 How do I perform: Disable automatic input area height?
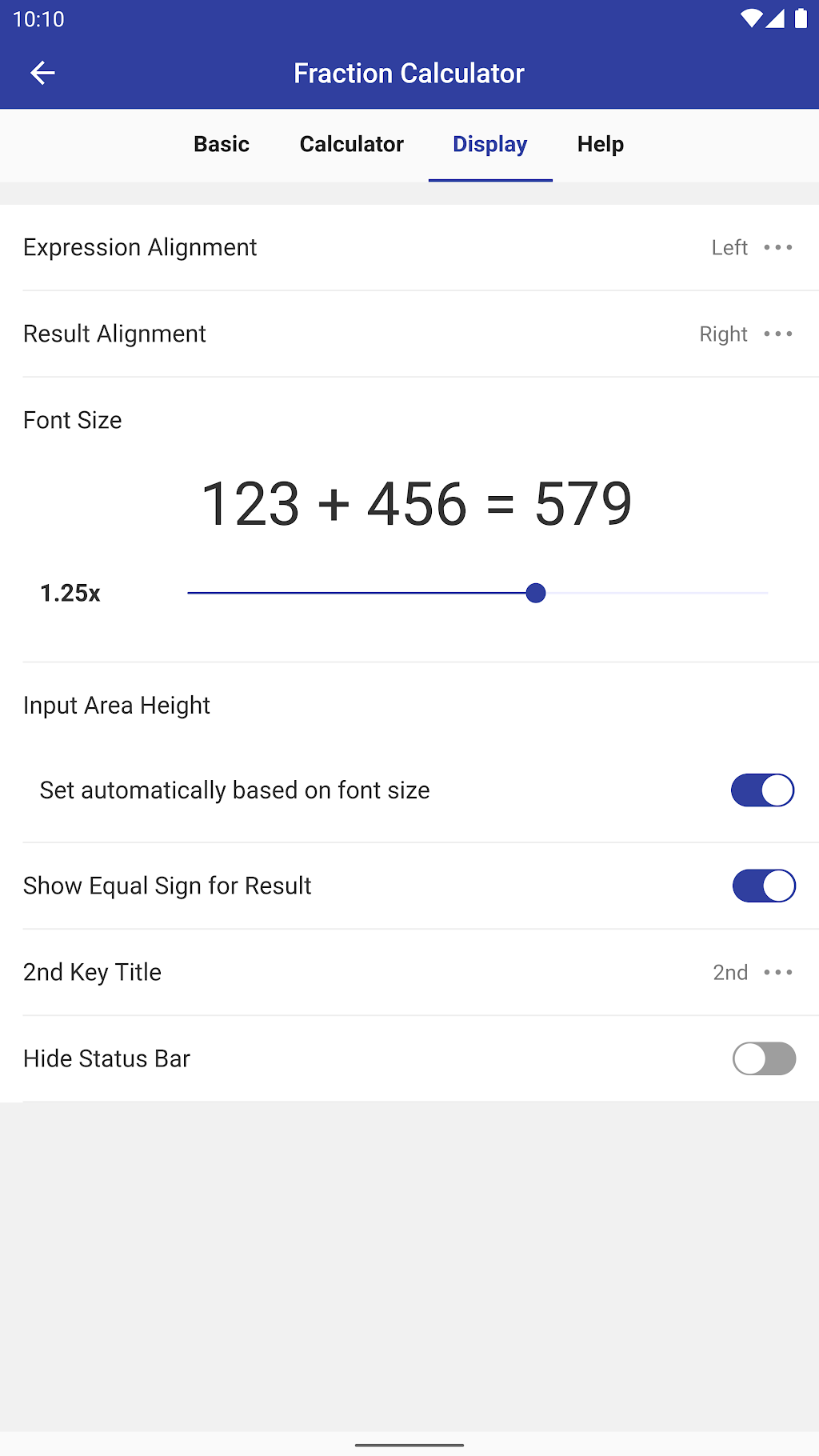coord(762,790)
